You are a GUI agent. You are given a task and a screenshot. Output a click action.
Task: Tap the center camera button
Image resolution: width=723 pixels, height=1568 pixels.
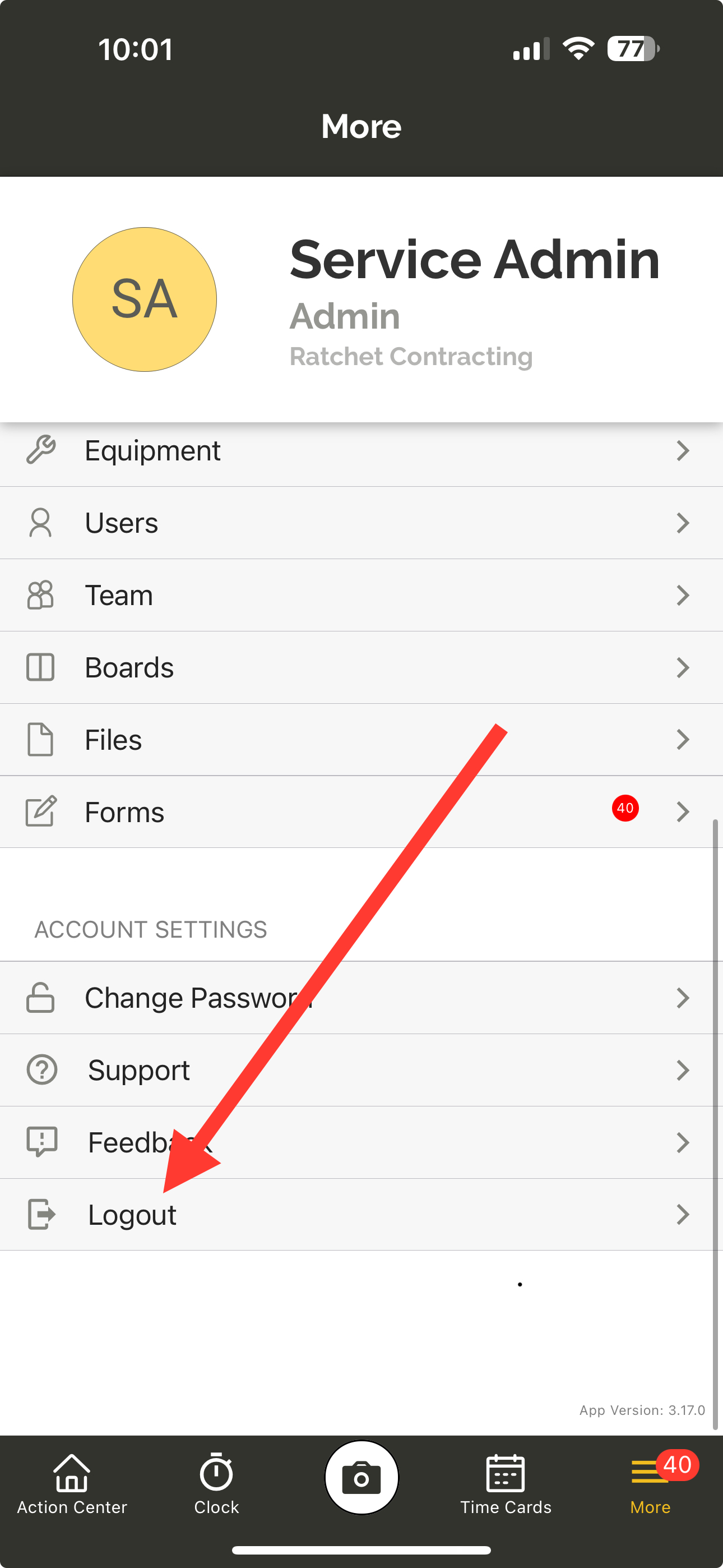(361, 1477)
